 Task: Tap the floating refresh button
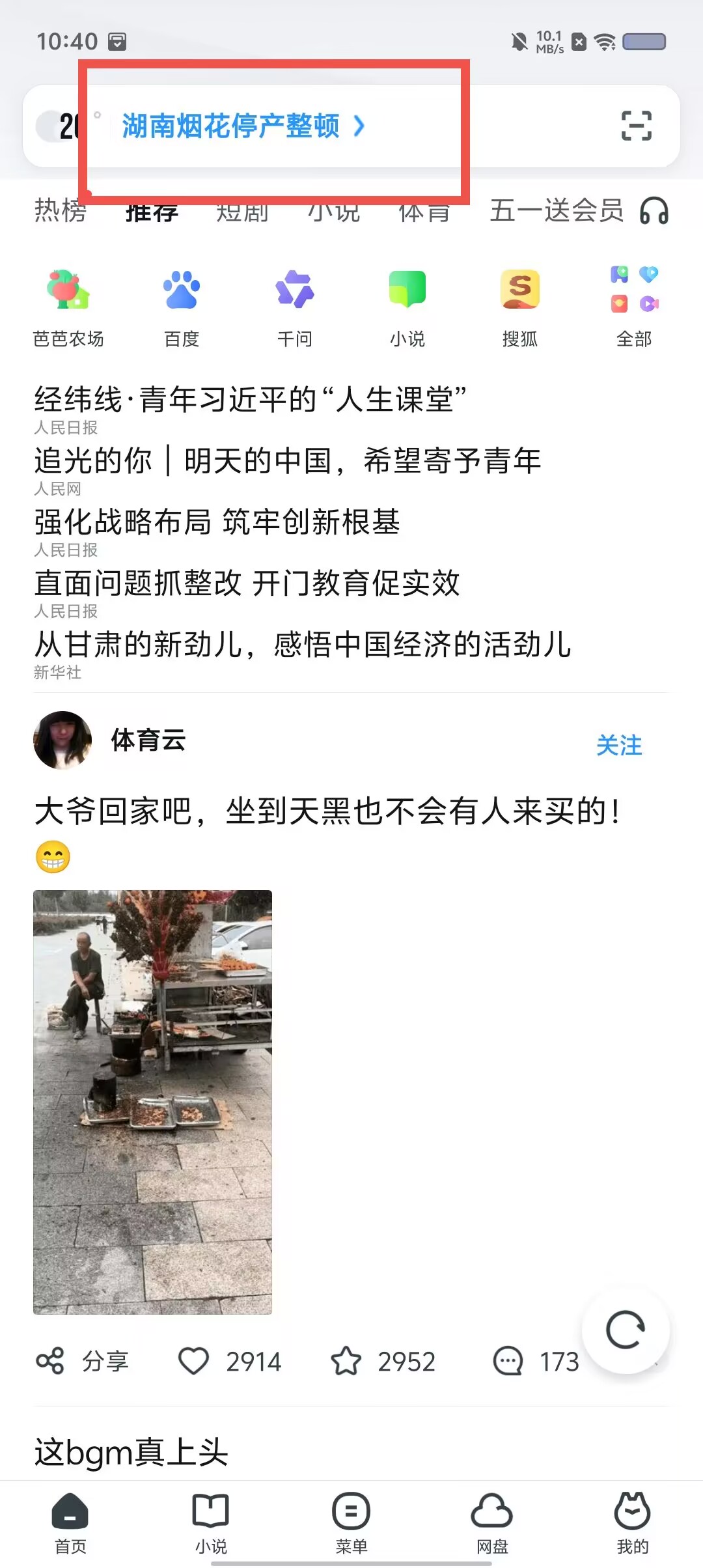pyautogui.click(x=626, y=1330)
